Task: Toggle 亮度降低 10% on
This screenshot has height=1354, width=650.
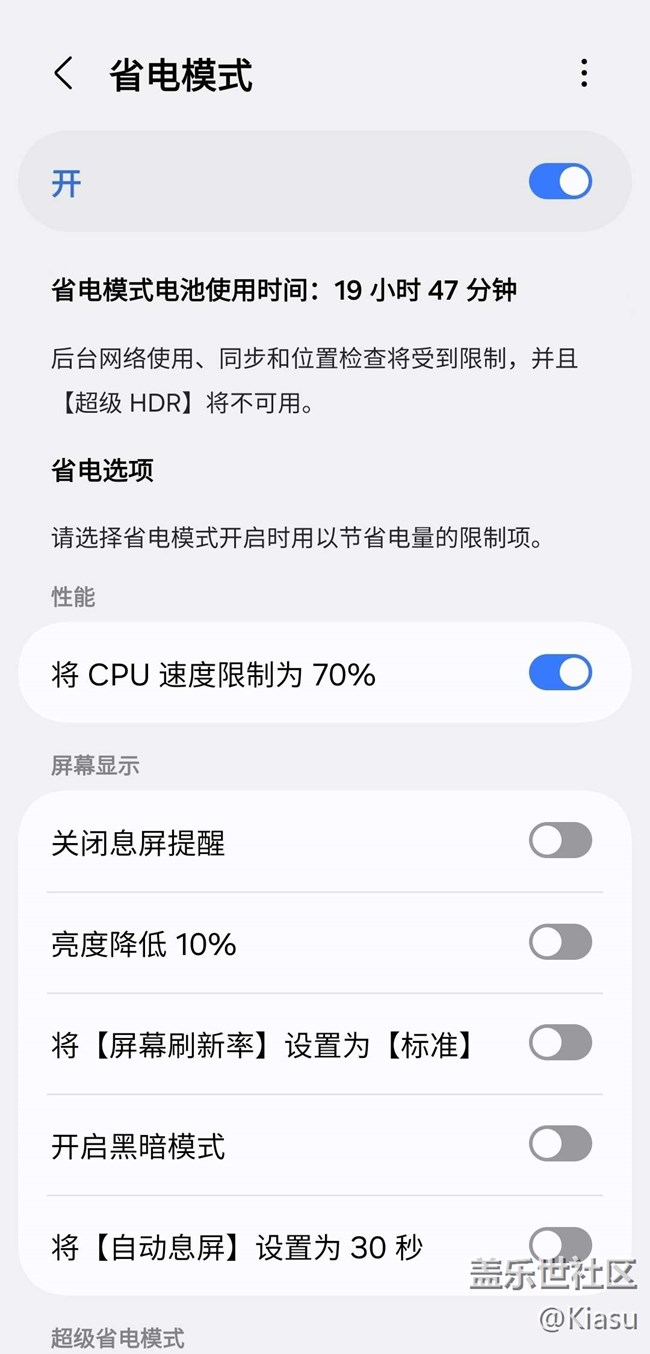Action: tap(560, 942)
